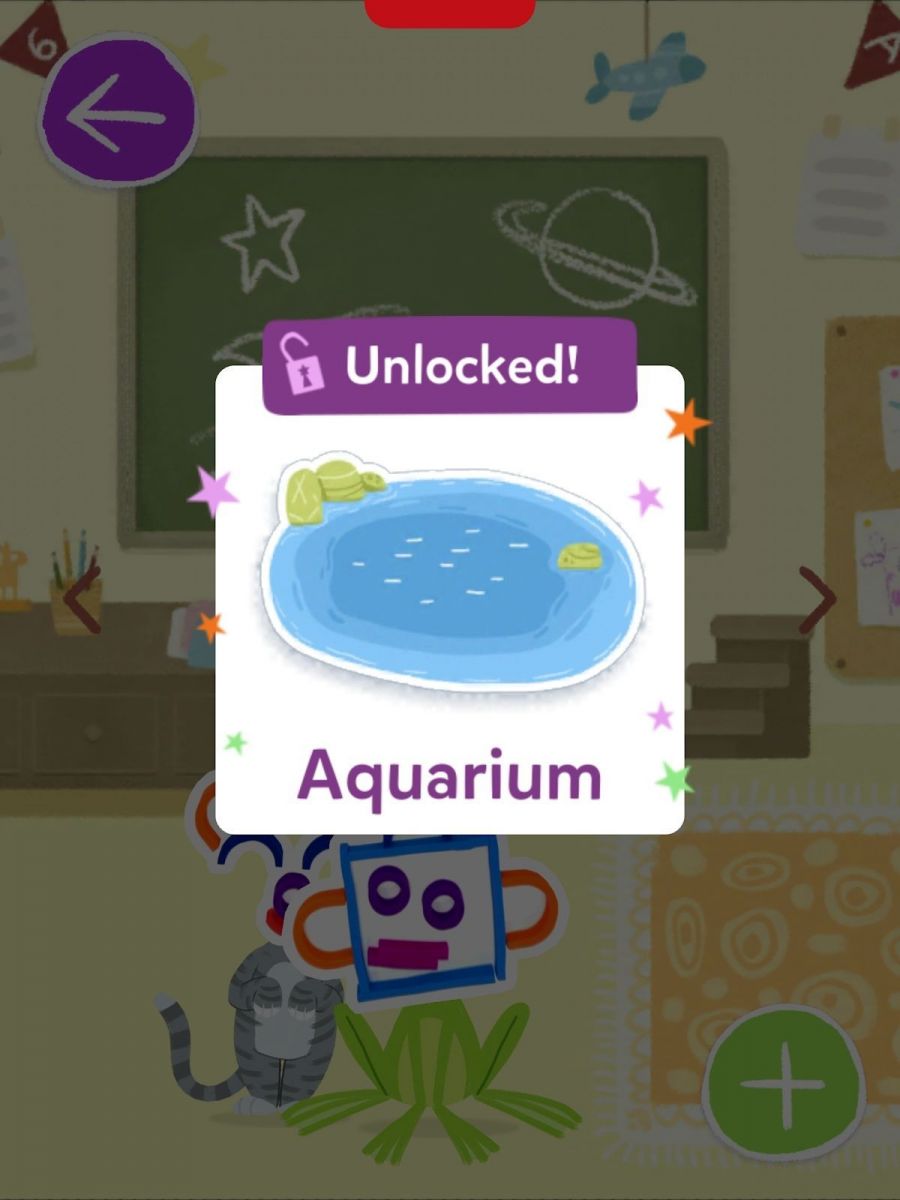Tap the unlocked Aquarium card
This screenshot has width=900, height=1200.
pyautogui.click(x=450, y=600)
